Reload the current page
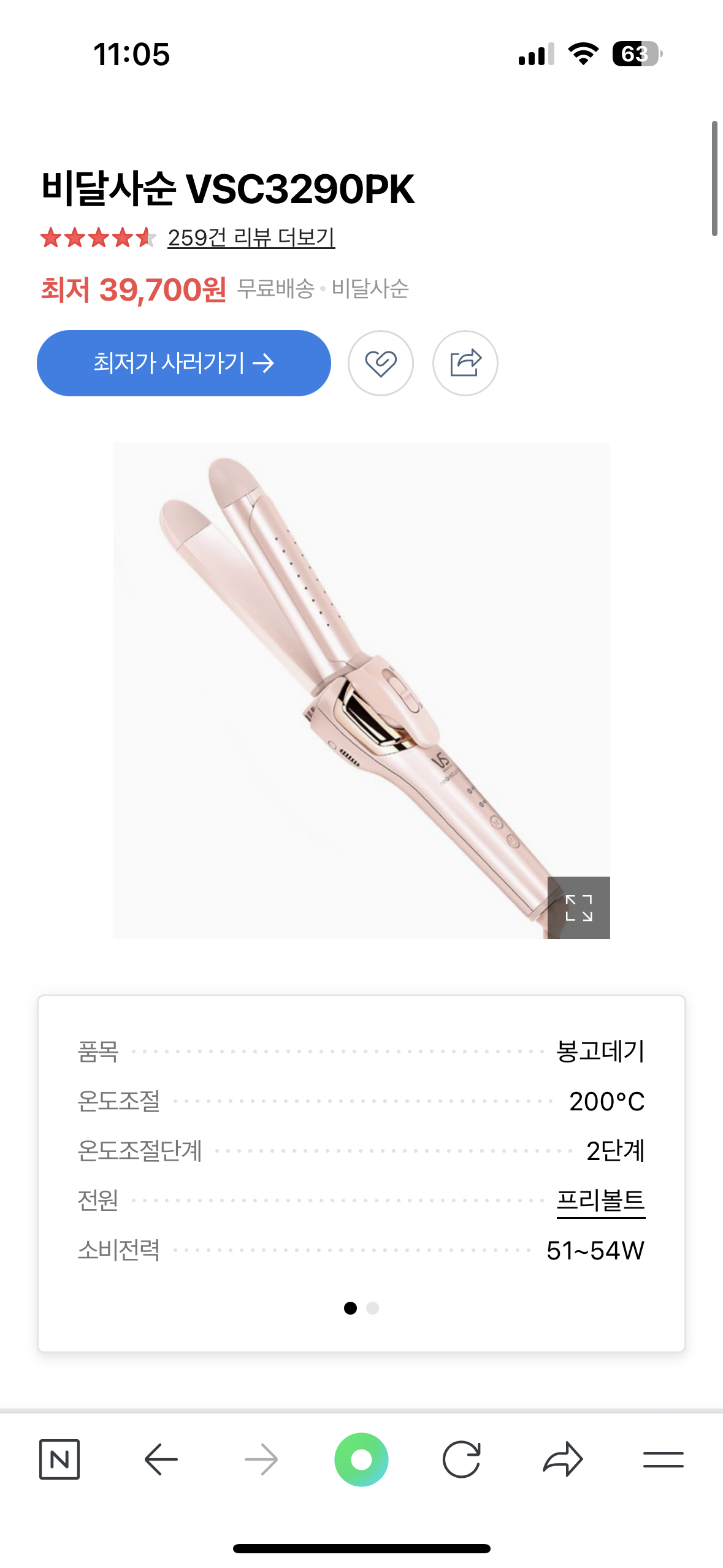 point(461,1459)
